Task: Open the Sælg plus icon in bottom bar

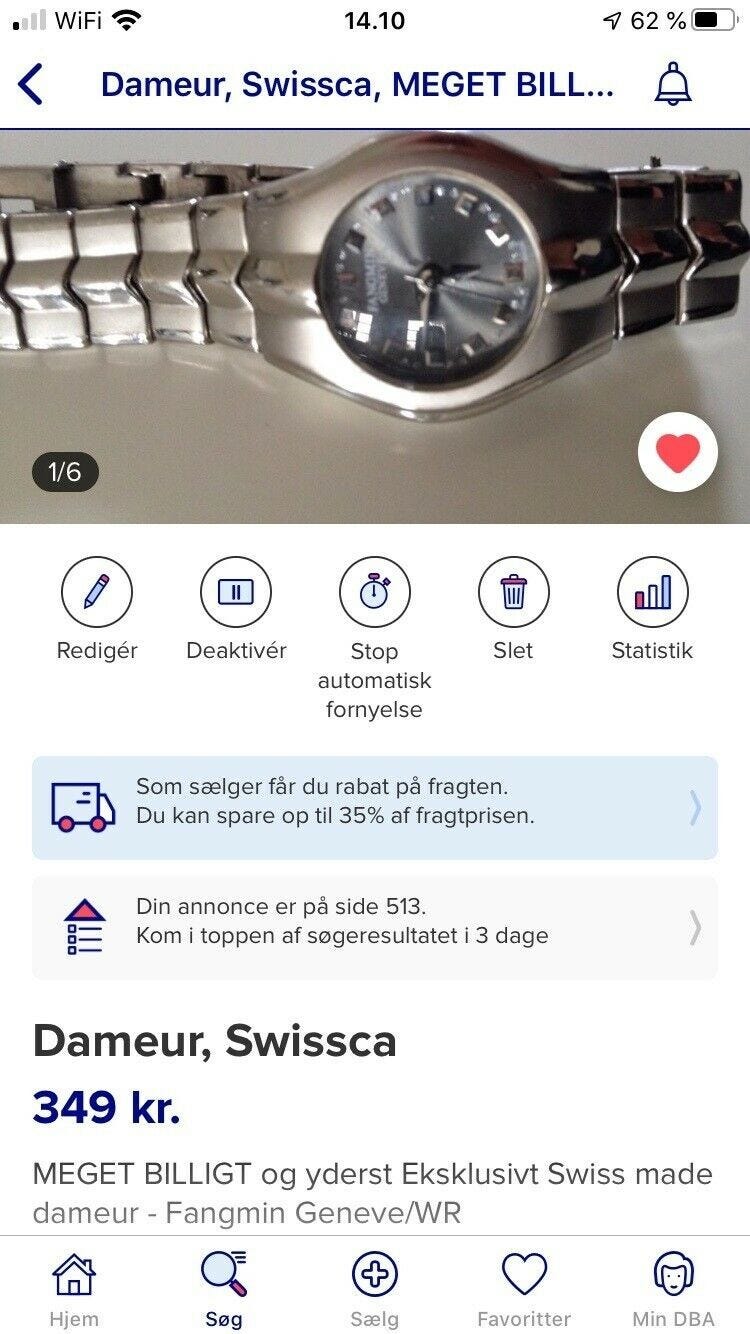Action: tap(375, 1272)
